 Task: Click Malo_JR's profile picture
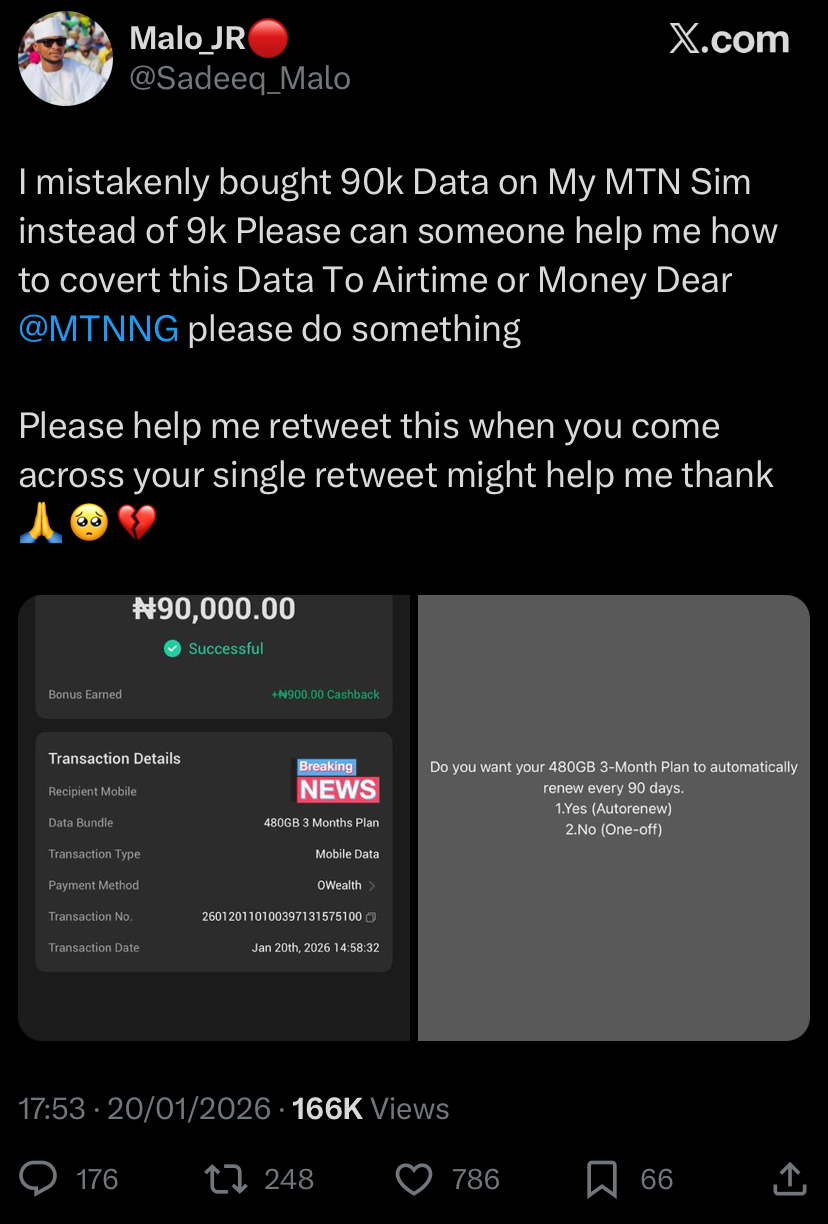[65, 58]
